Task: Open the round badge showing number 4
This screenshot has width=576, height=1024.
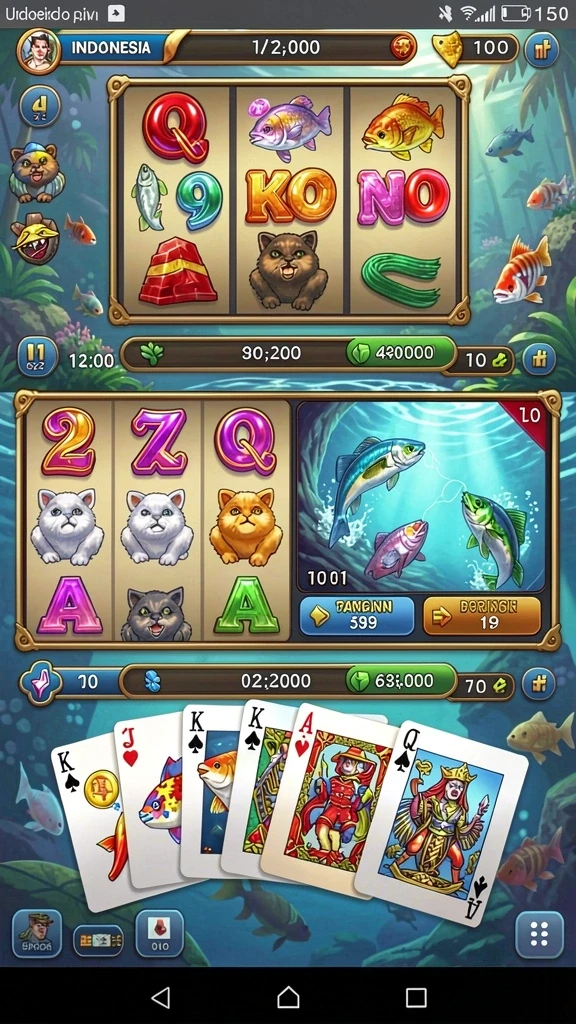Action: pos(40,106)
